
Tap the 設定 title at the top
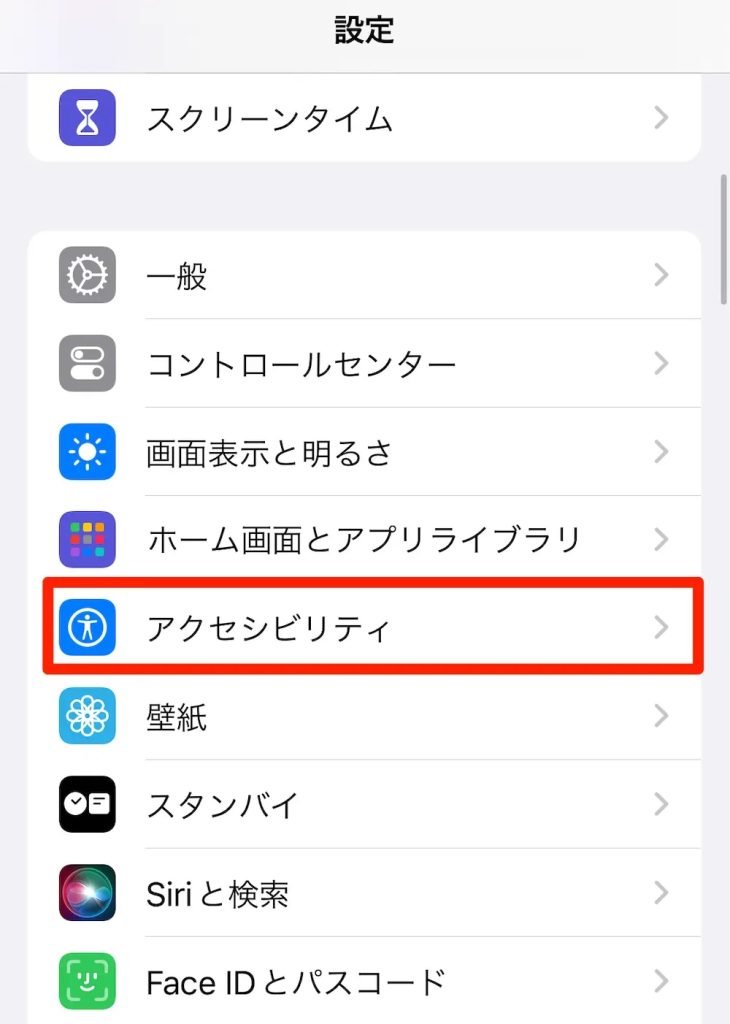click(365, 30)
